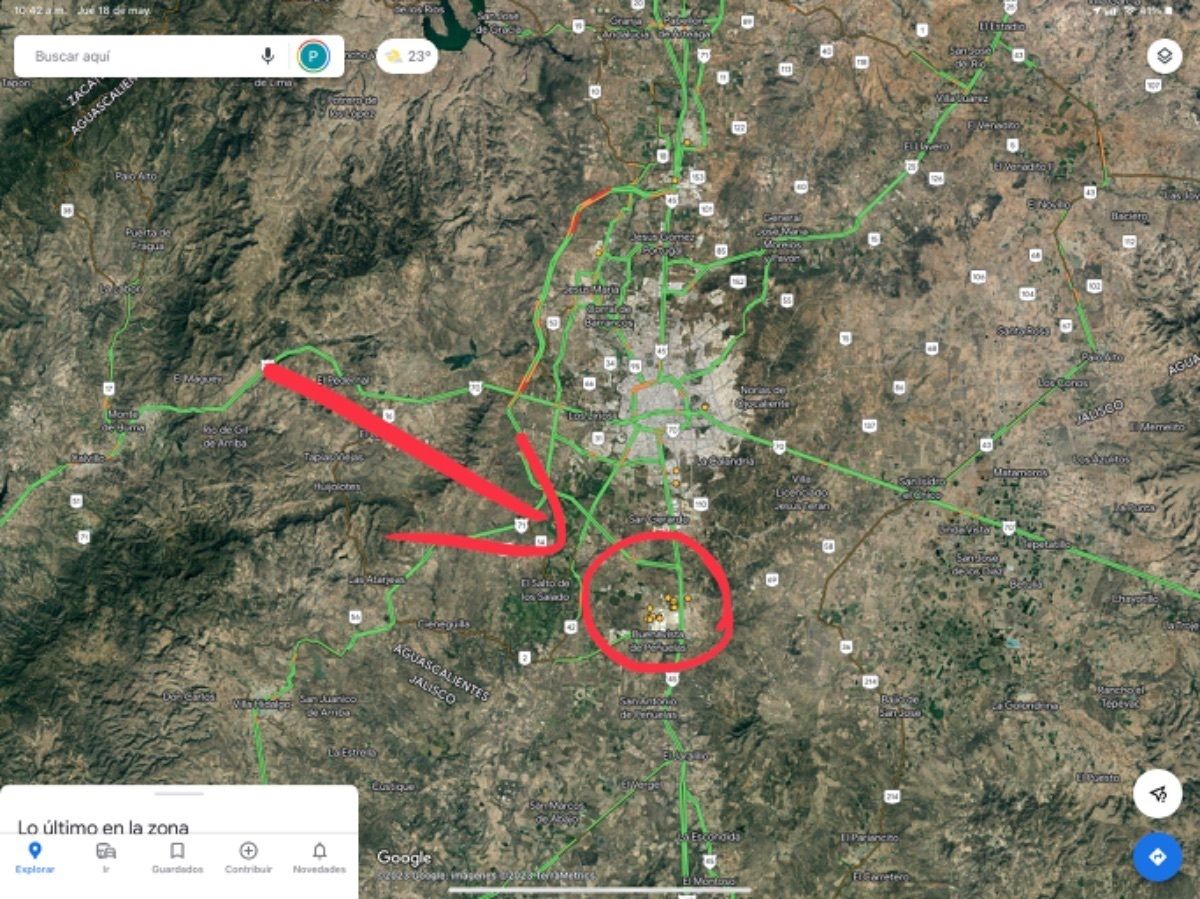The width and height of the screenshot is (1200, 899).
Task: Start voice search with the microphone
Action: 267,56
